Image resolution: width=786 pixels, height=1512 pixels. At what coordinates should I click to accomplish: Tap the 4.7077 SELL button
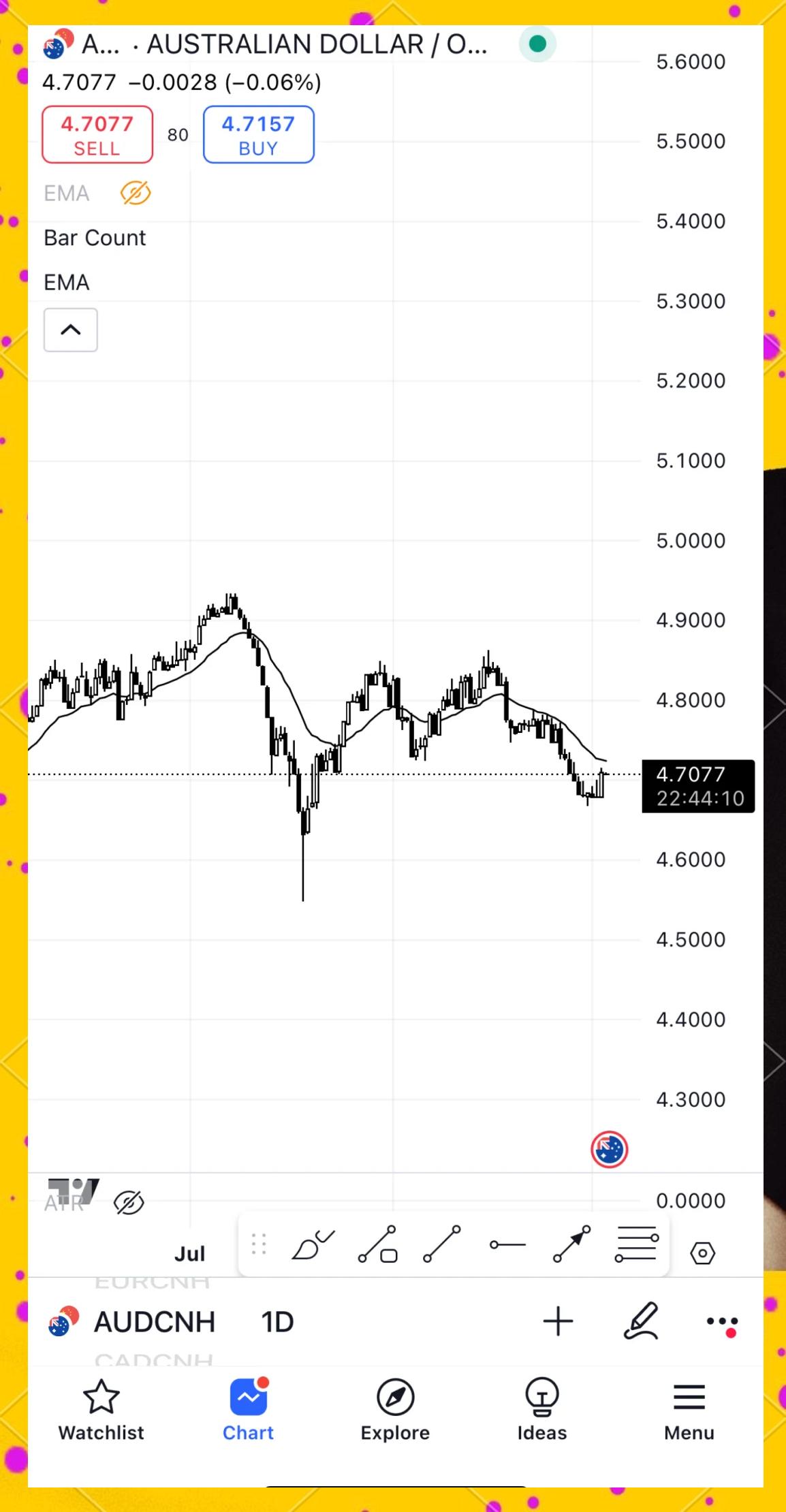click(97, 135)
